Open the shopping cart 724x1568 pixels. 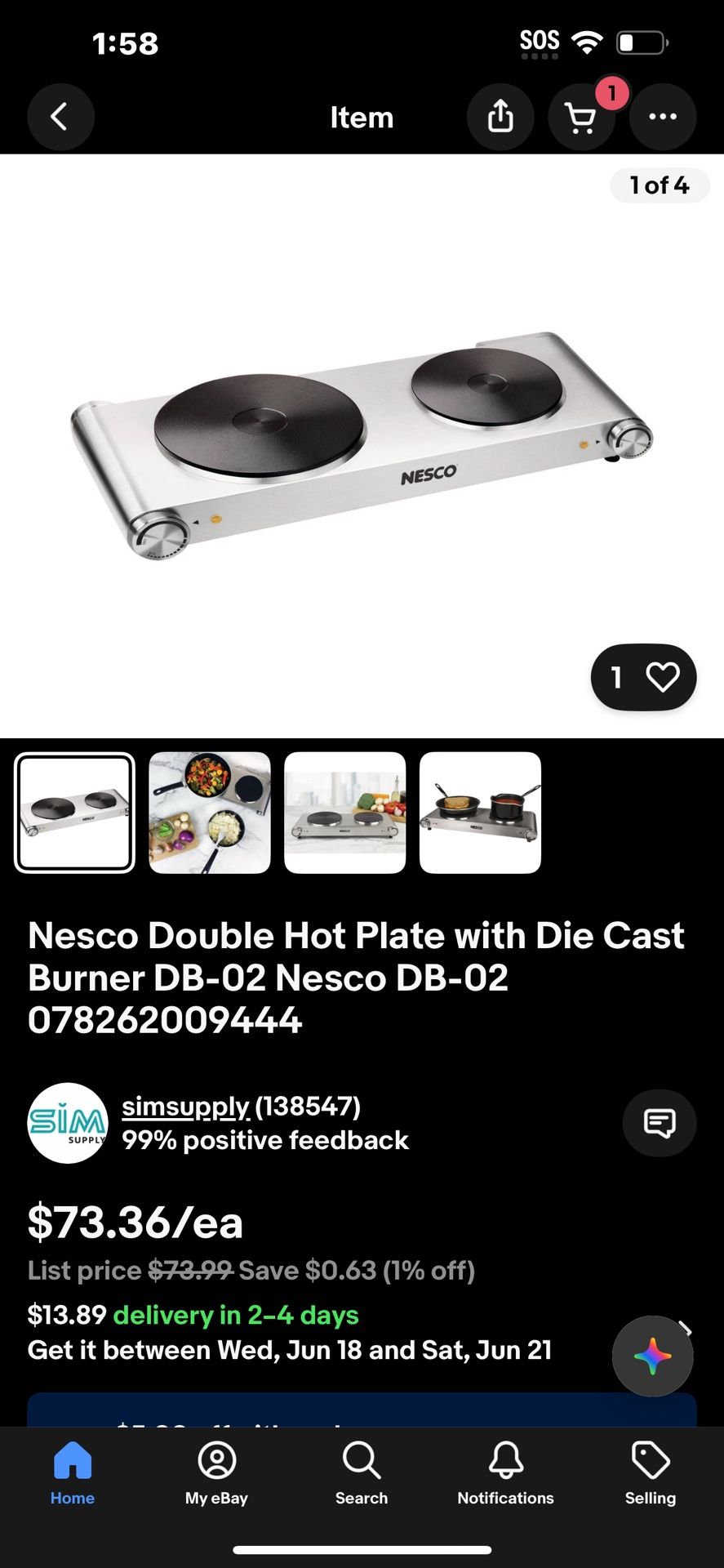click(x=580, y=118)
